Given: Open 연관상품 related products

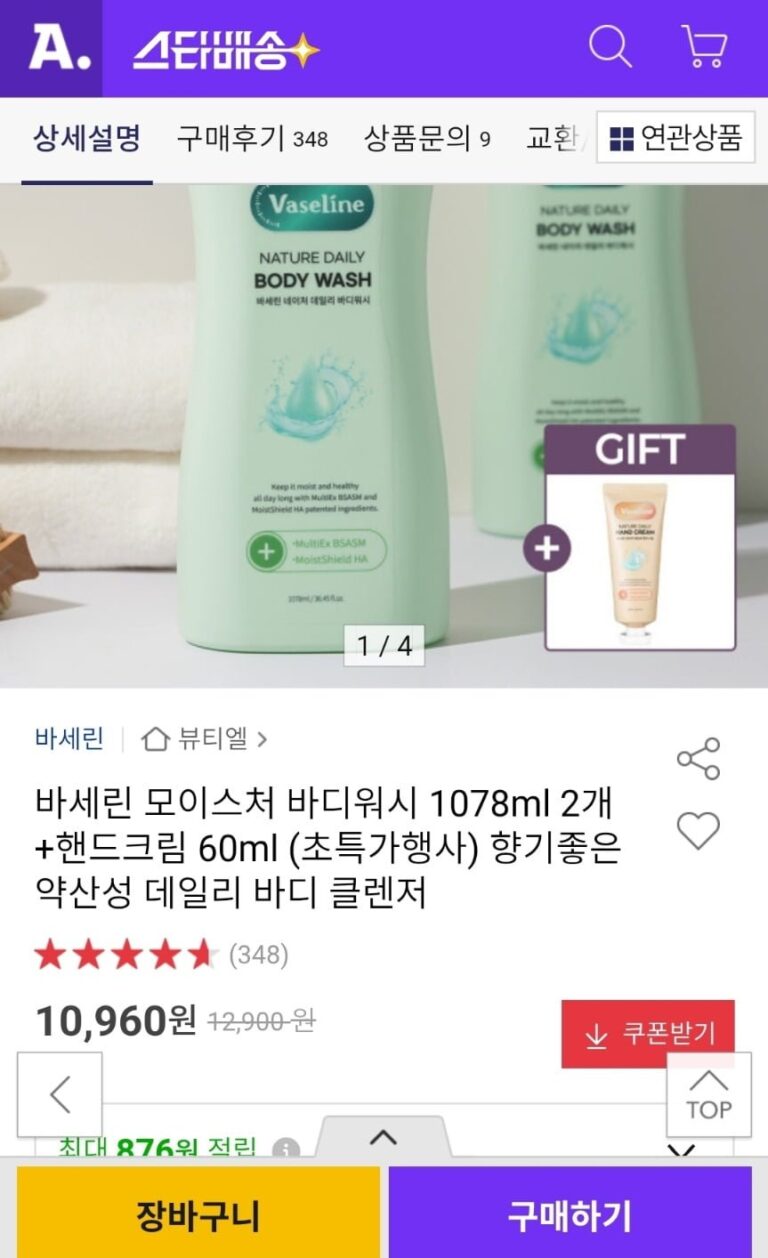Looking at the screenshot, I should click(x=676, y=138).
